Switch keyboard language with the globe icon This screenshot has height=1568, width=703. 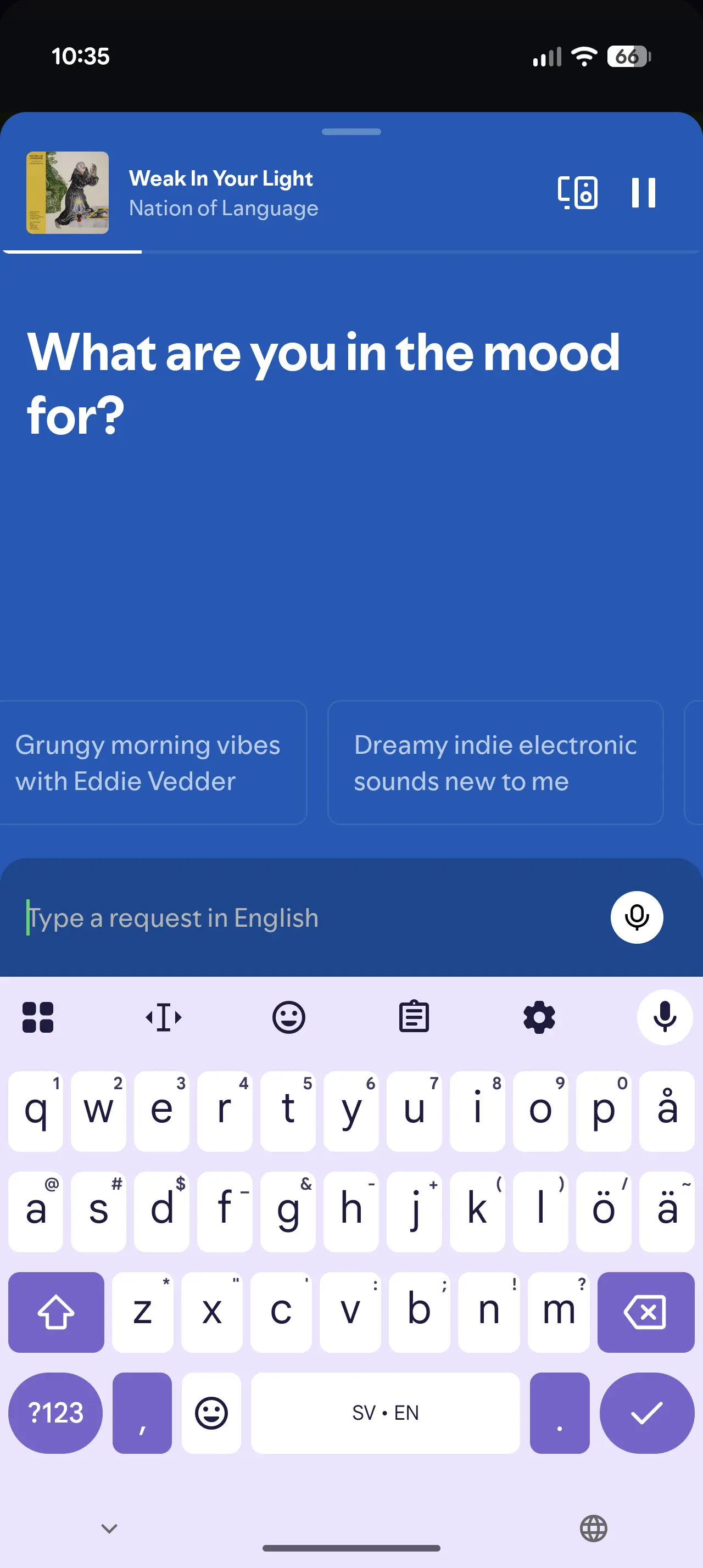click(x=594, y=1528)
